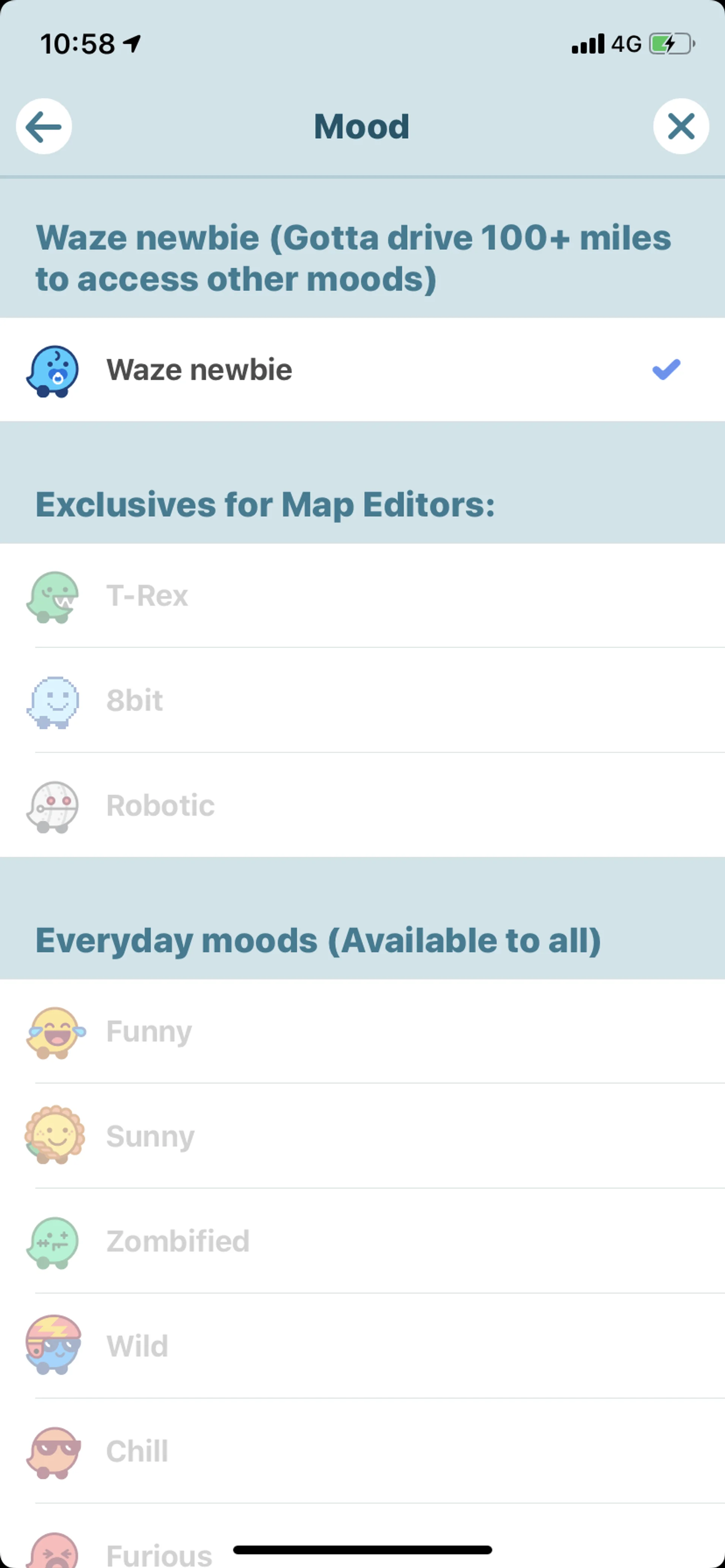Go back using the arrow button
This screenshot has width=725, height=1568.
44,126
